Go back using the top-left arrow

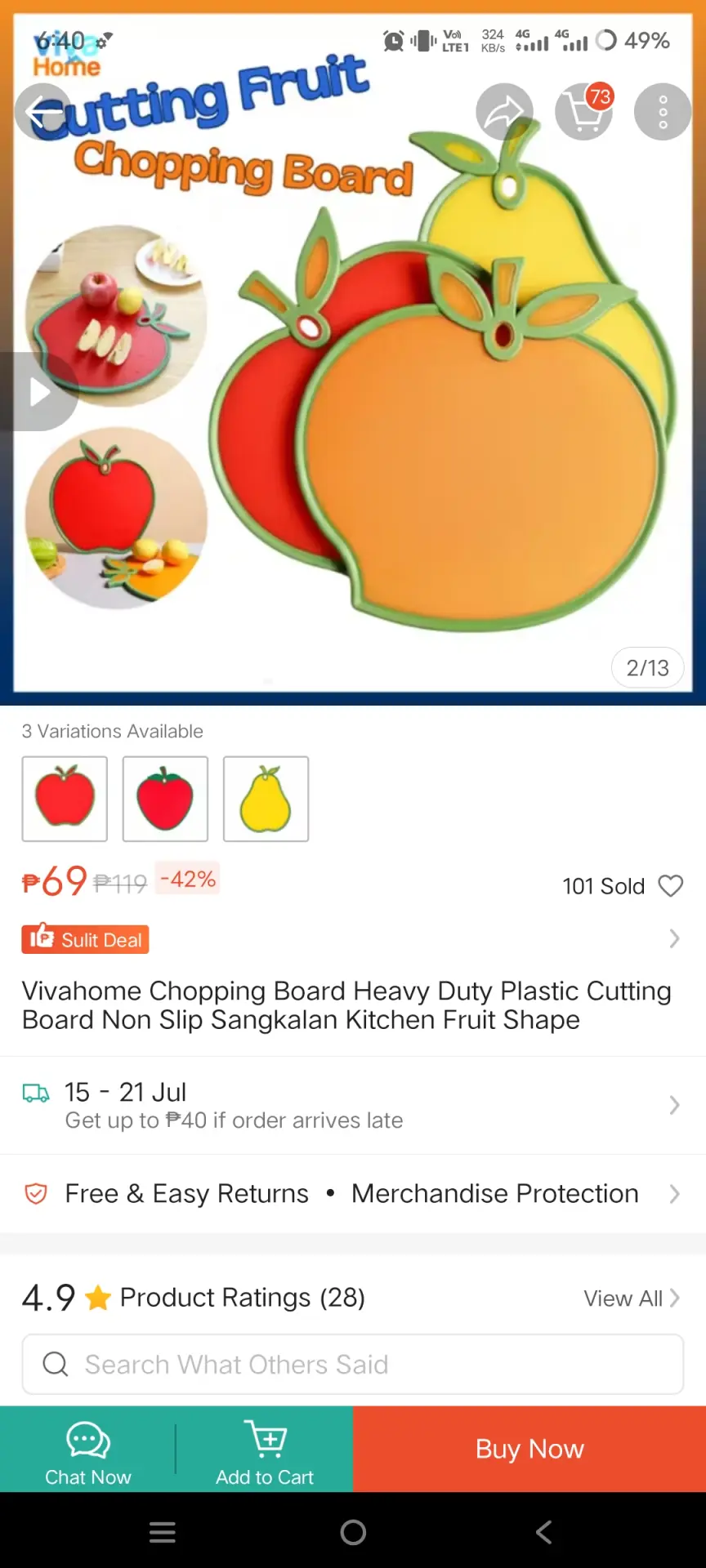pos(43,112)
